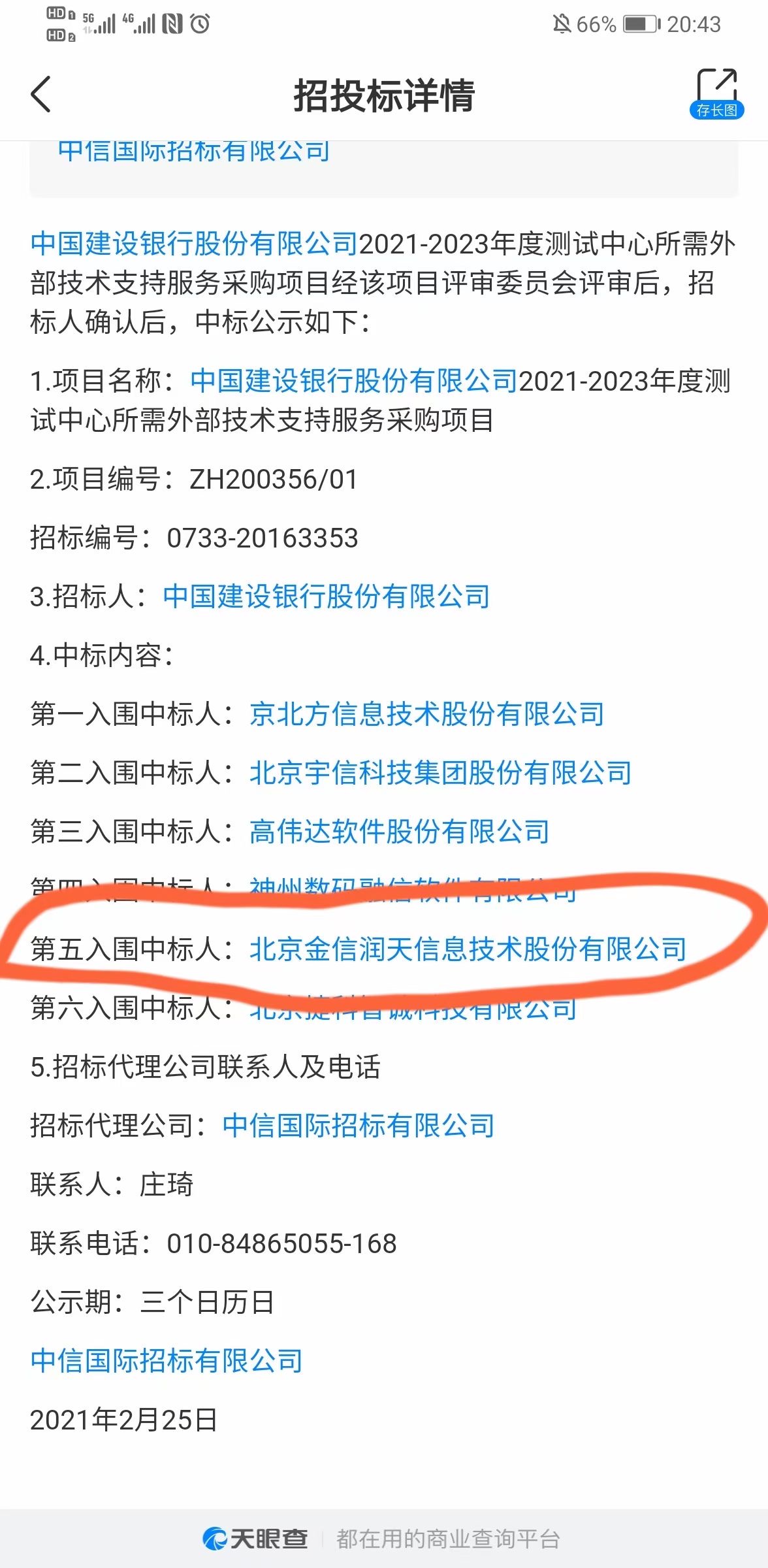This screenshot has height=1568, width=768.
Task: Open the 中信国际招标有限公司 link after 招标代理公司
Action: coord(359,1126)
